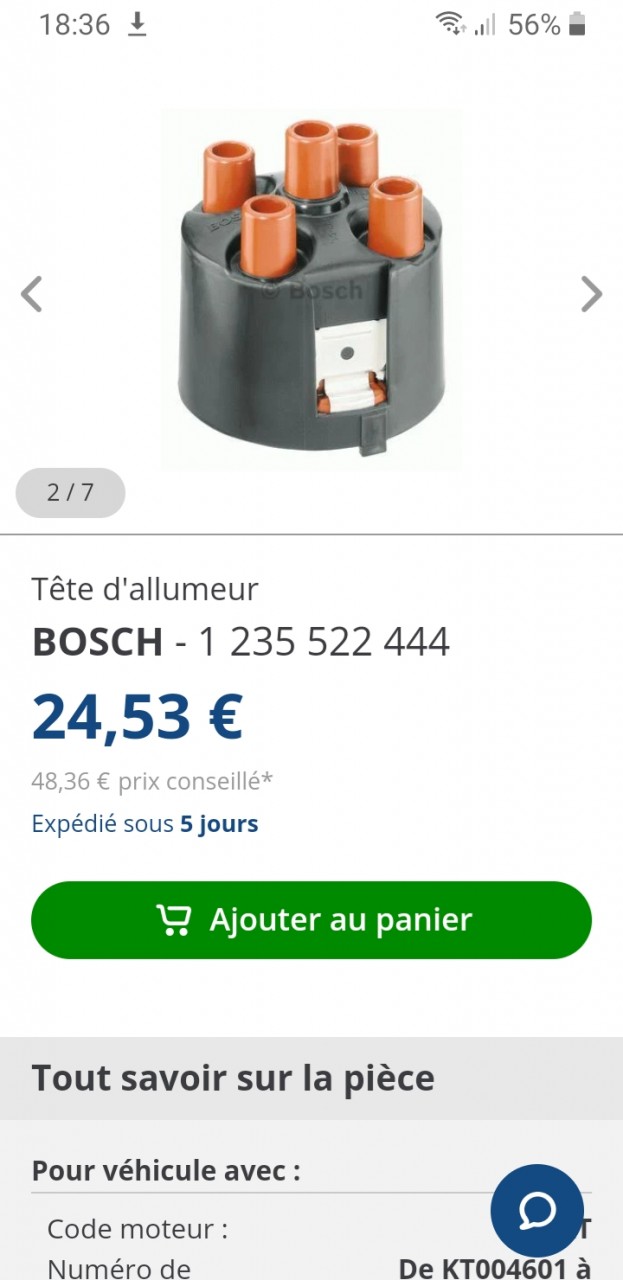Open the distributor cap product image
The width and height of the screenshot is (623, 1280).
point(310,290)
